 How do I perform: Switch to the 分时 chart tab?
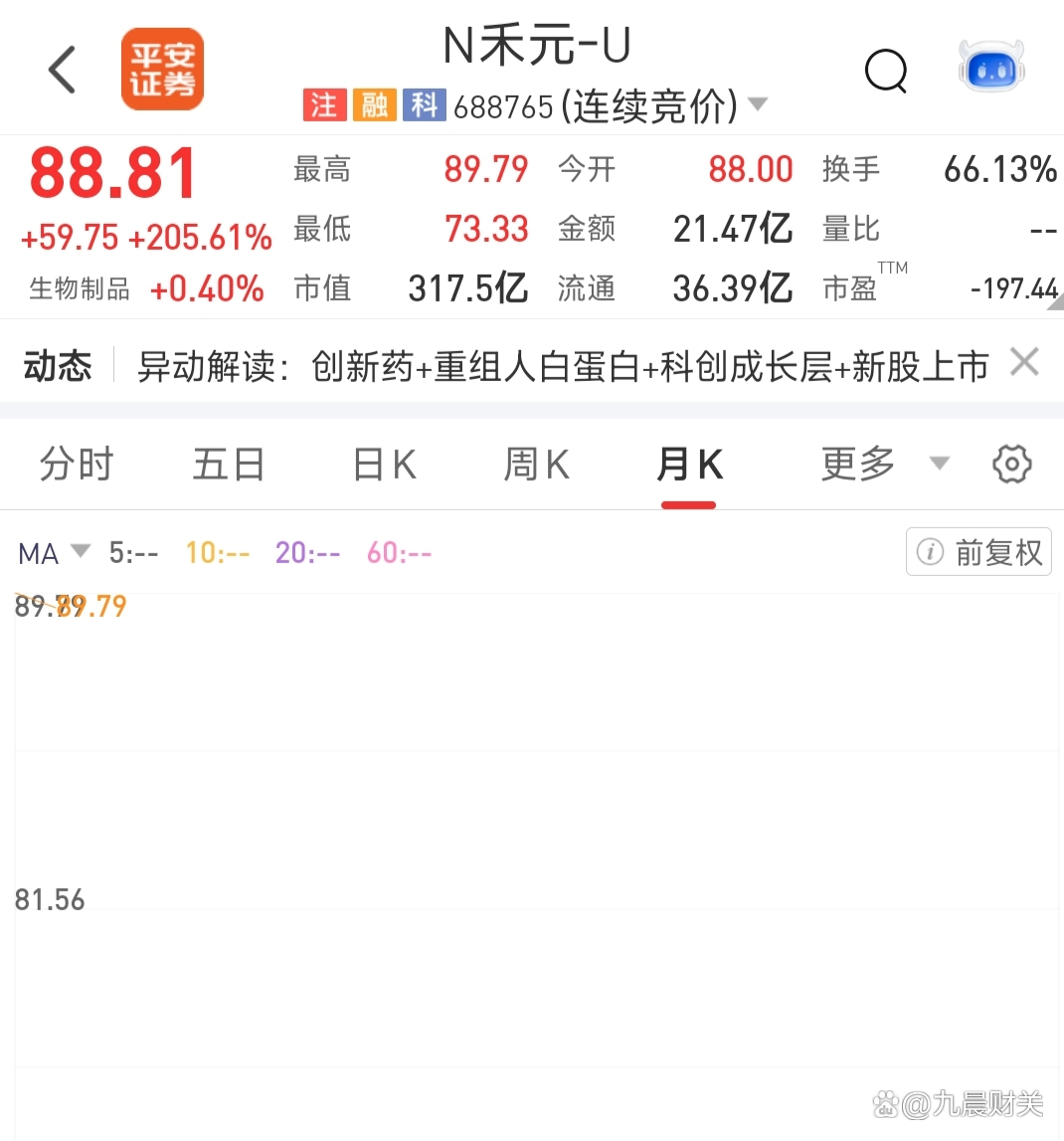[77, 465]
